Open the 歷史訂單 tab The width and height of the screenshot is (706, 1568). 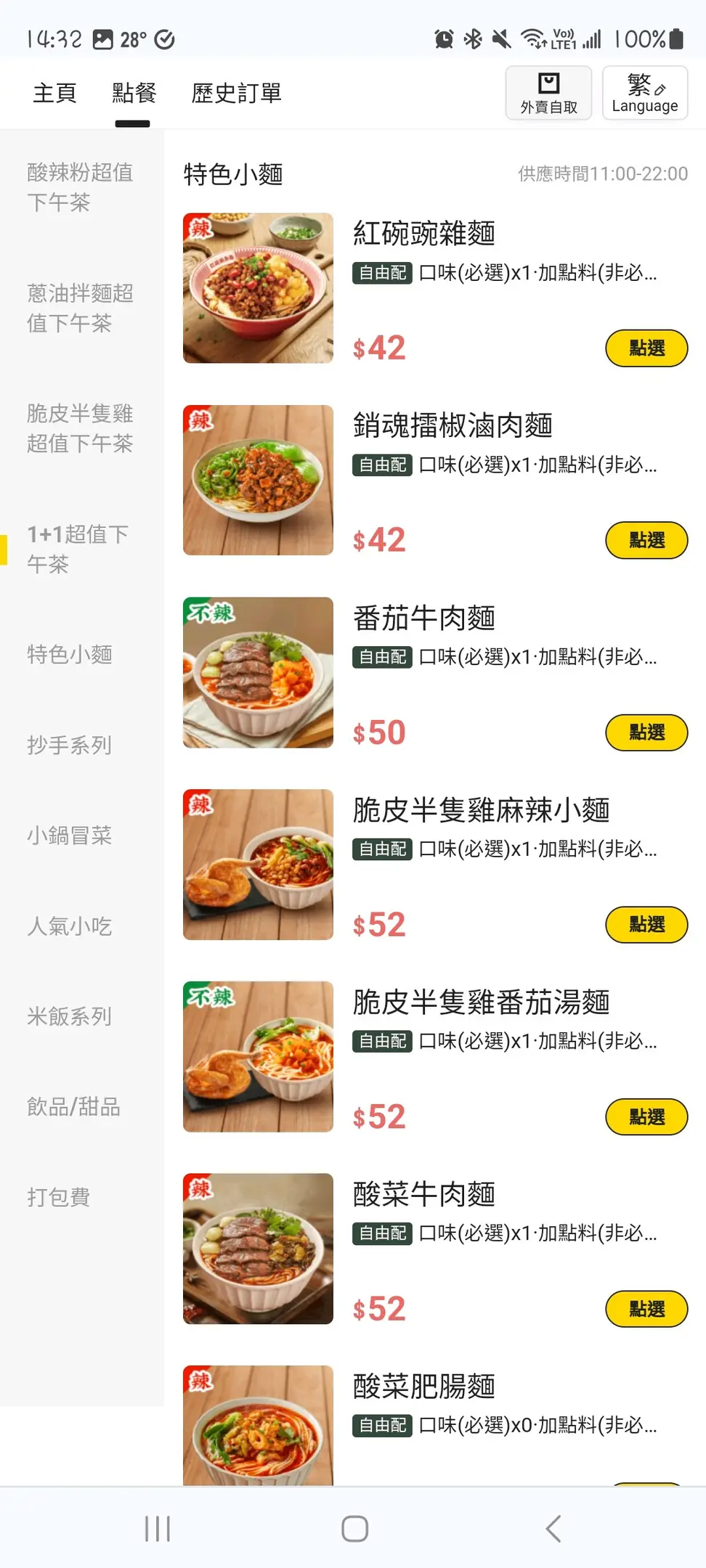(236, 93)
